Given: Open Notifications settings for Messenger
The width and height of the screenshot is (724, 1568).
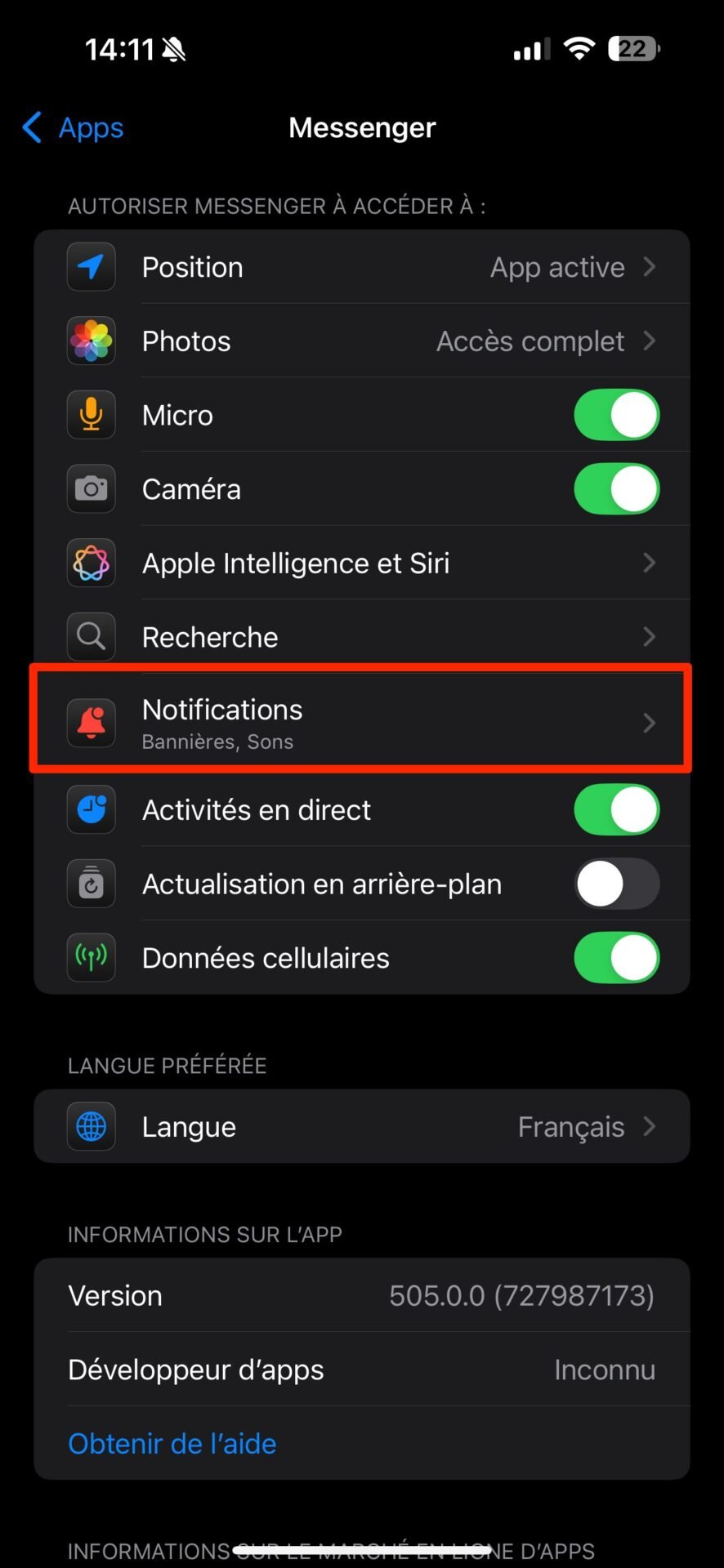Looking at the screenshot, I should tap(362, 722).
